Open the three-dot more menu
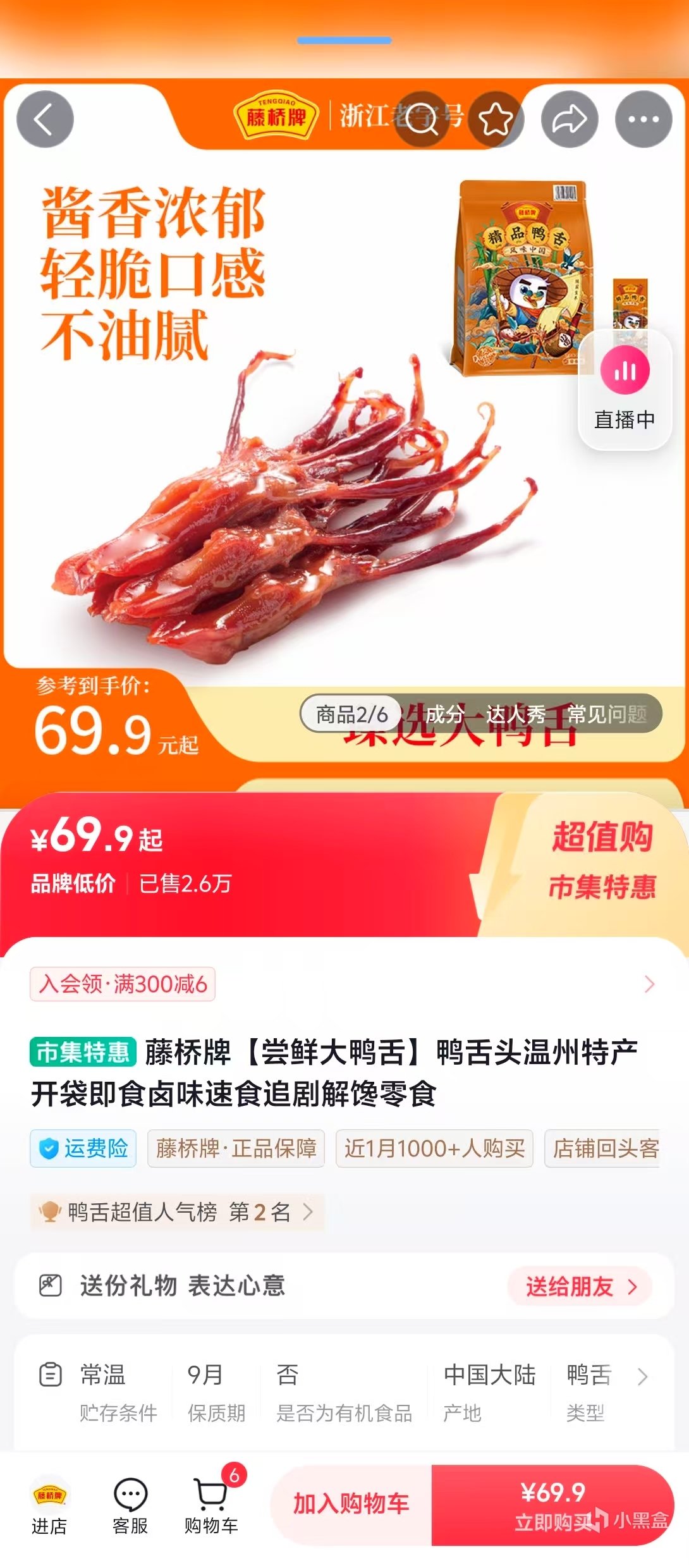This screenshot has height=1568, width=689. tap(643, 119)
